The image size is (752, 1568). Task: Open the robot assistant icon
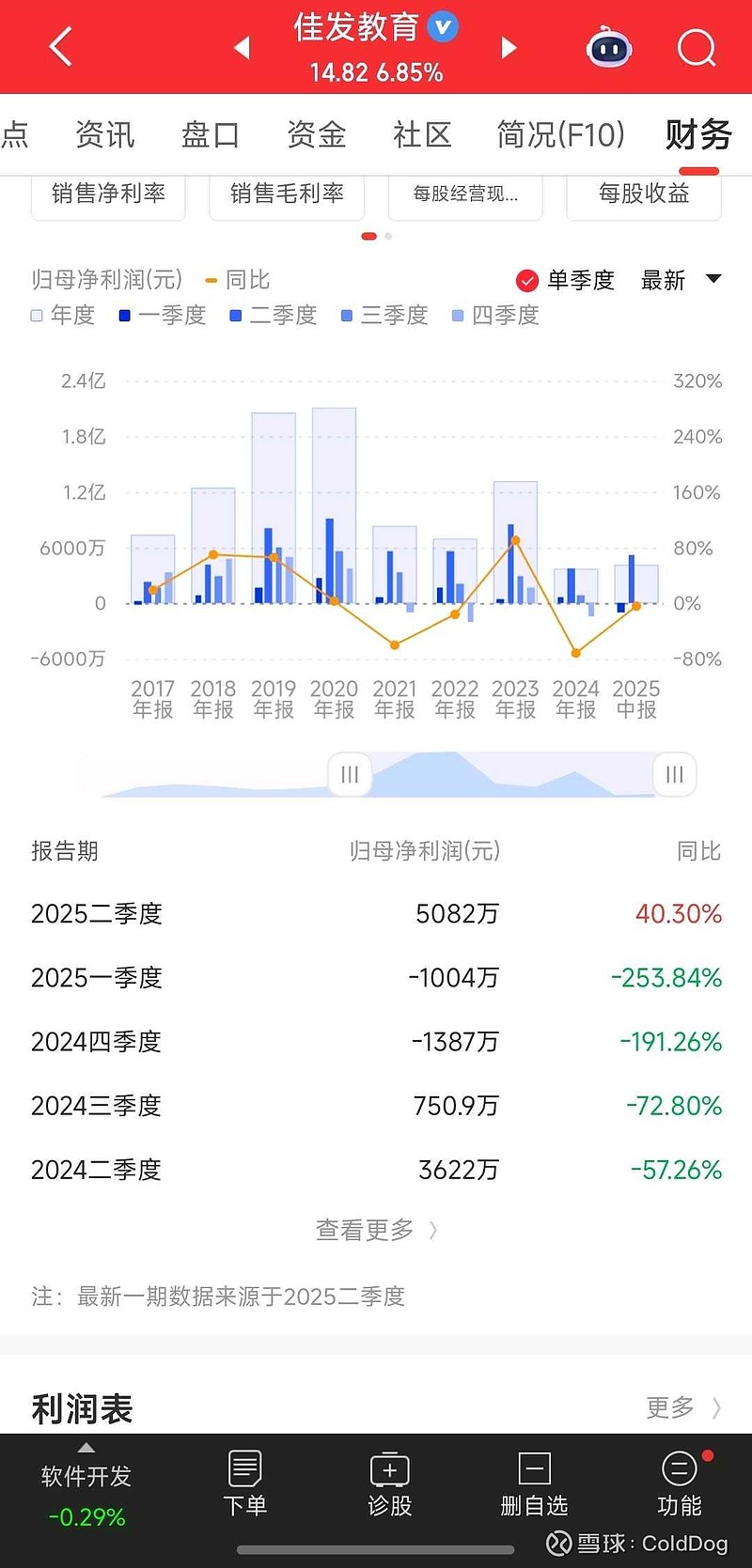pyautogui.click(x=608, y=47)
